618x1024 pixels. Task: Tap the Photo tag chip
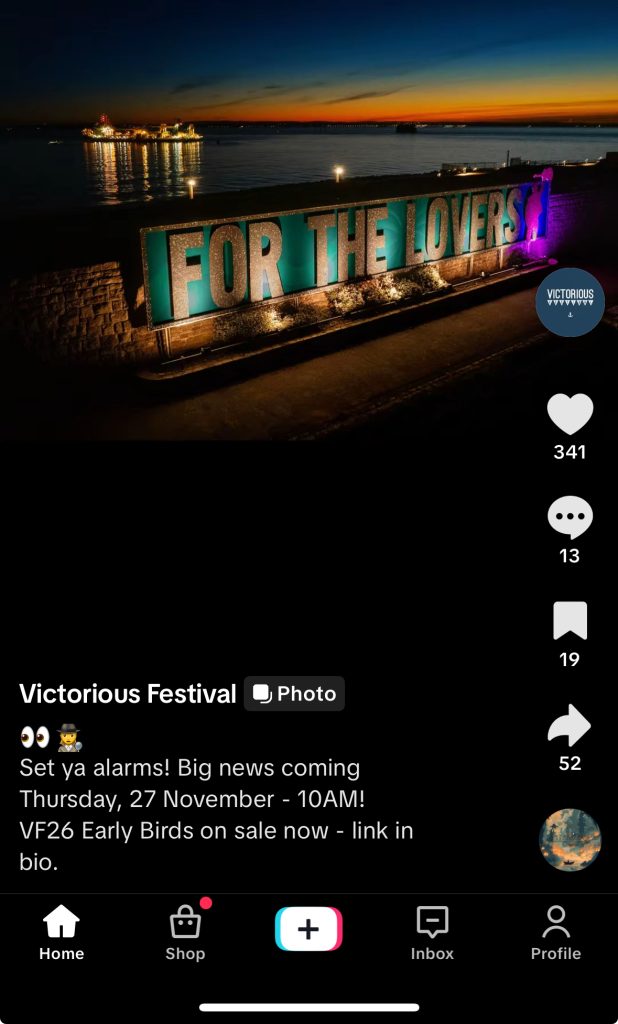click(294, 693)
